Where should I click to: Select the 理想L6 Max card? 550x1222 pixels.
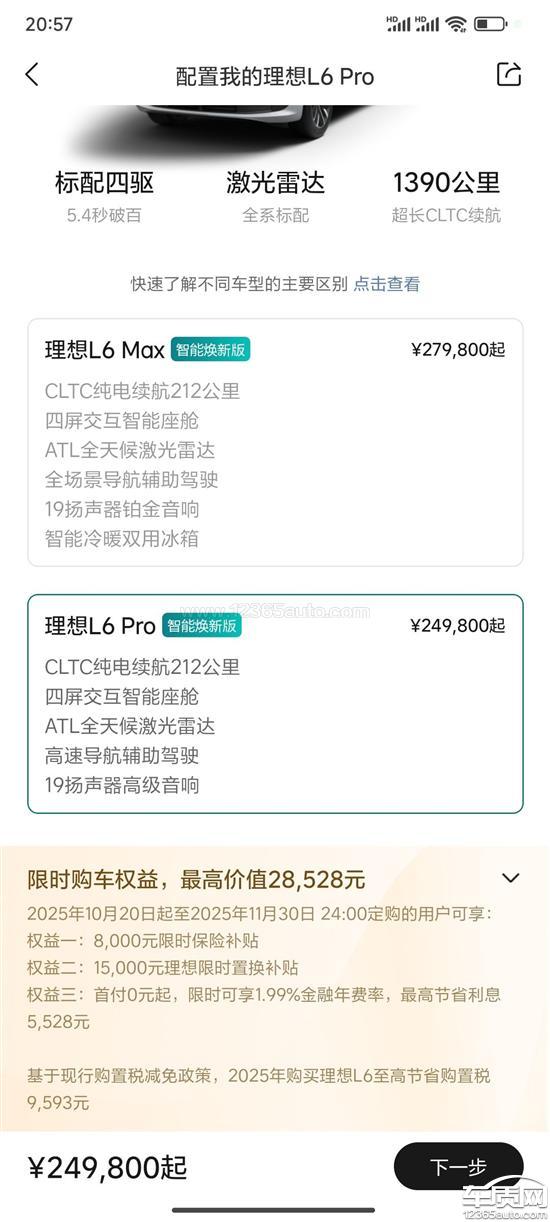pyautogui.click(x=275, y=442)
